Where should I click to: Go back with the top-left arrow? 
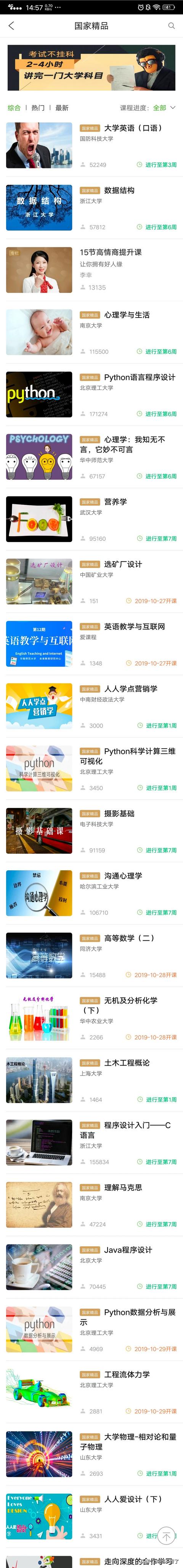pos(11,26)
